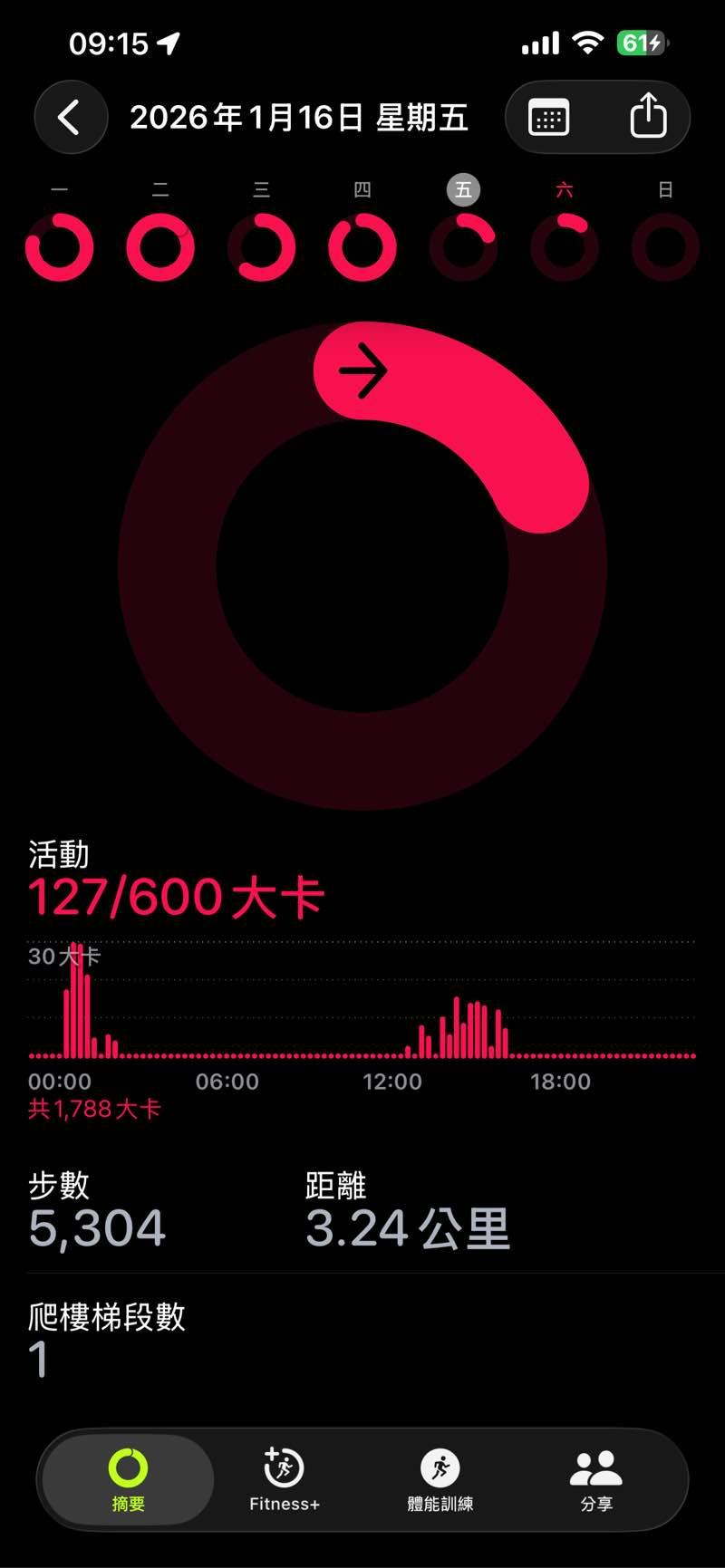This screenshot has width=725, height=1568.
Task: Switch to the 摘要 tab
Action: [x=128, y=1479]
